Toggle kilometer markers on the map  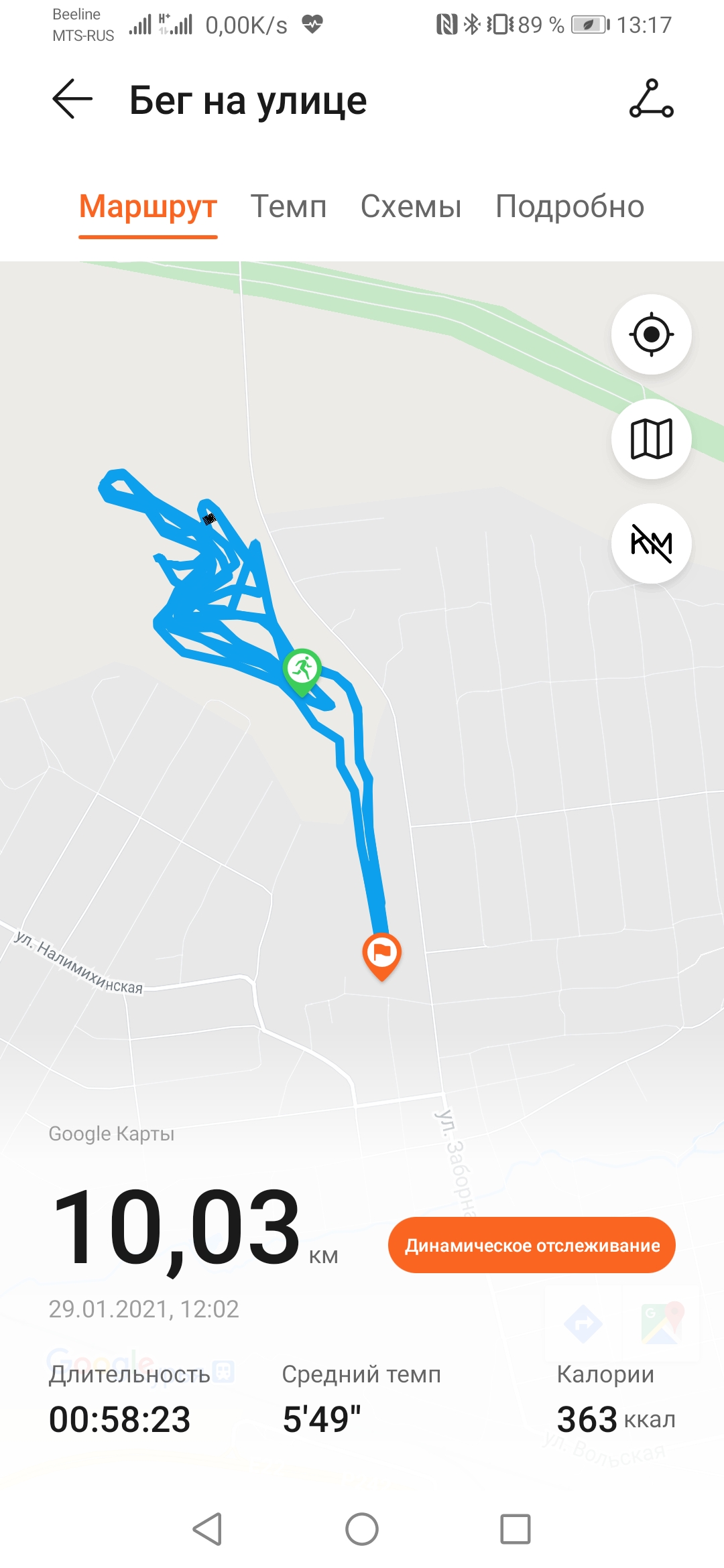[x=651, y=543]
